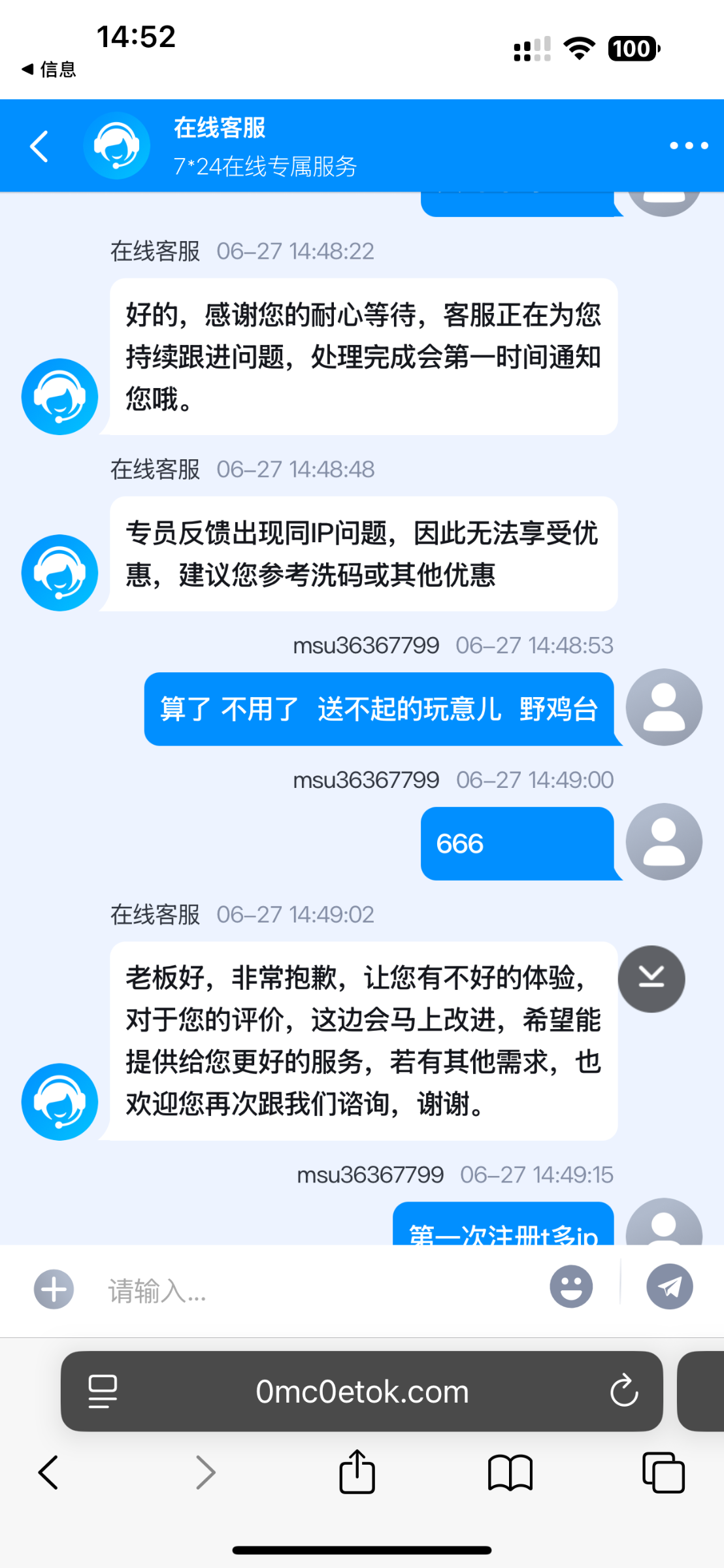Reload the page in address bar

pos(624,1390)
